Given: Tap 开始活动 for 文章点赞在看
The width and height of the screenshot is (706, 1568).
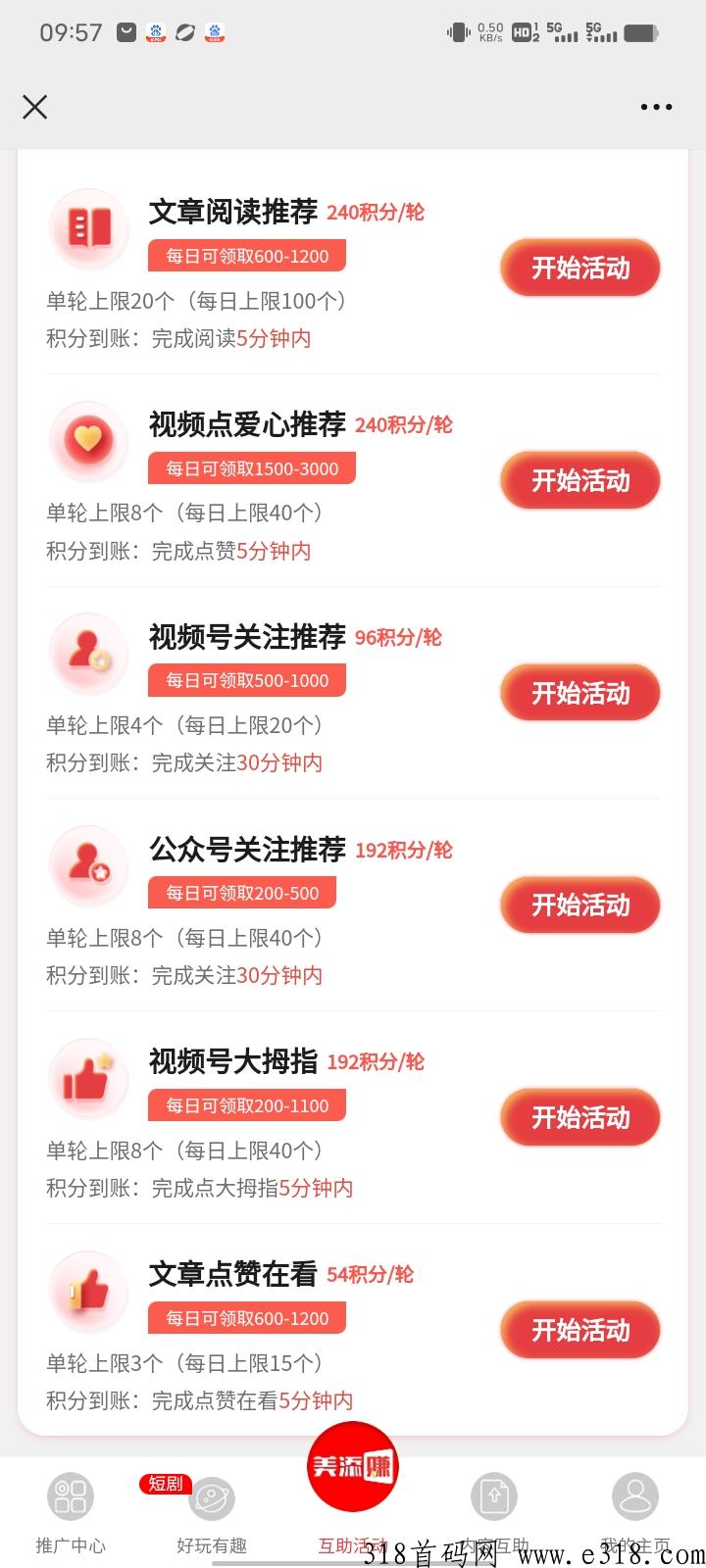Looking at the screenshot, I should (580, 1330).
